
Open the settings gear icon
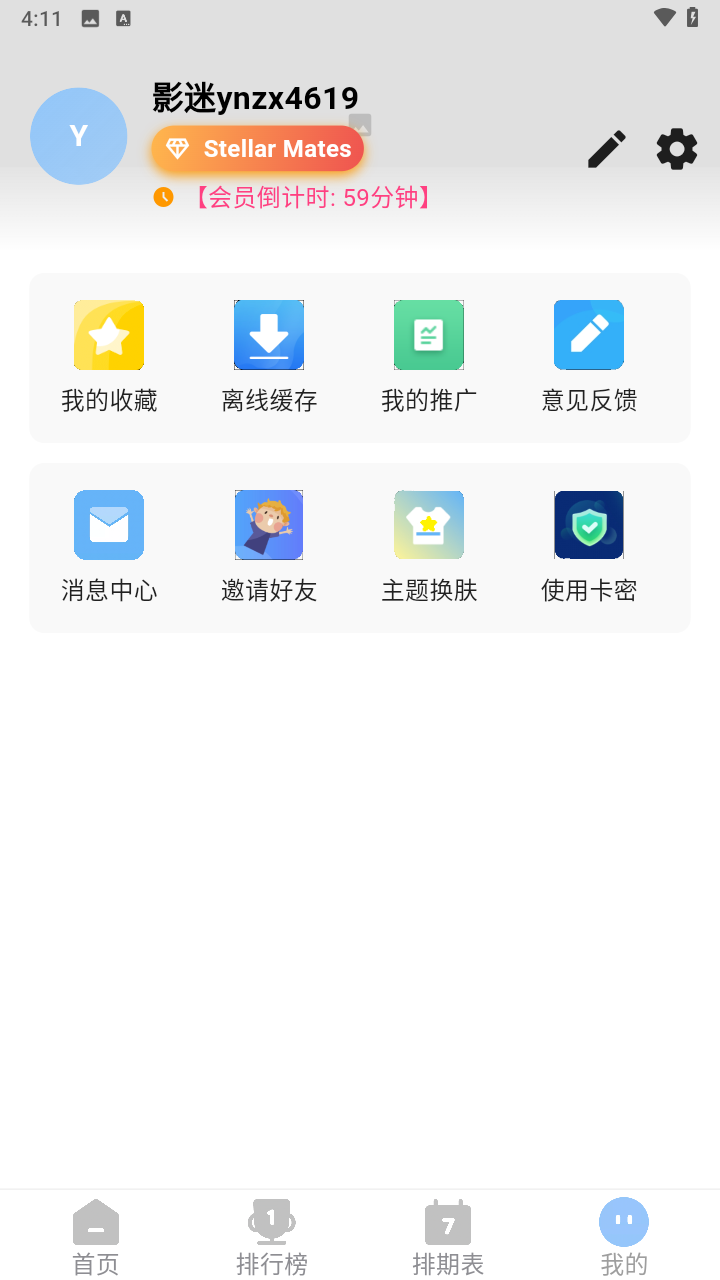pos(677,149)
